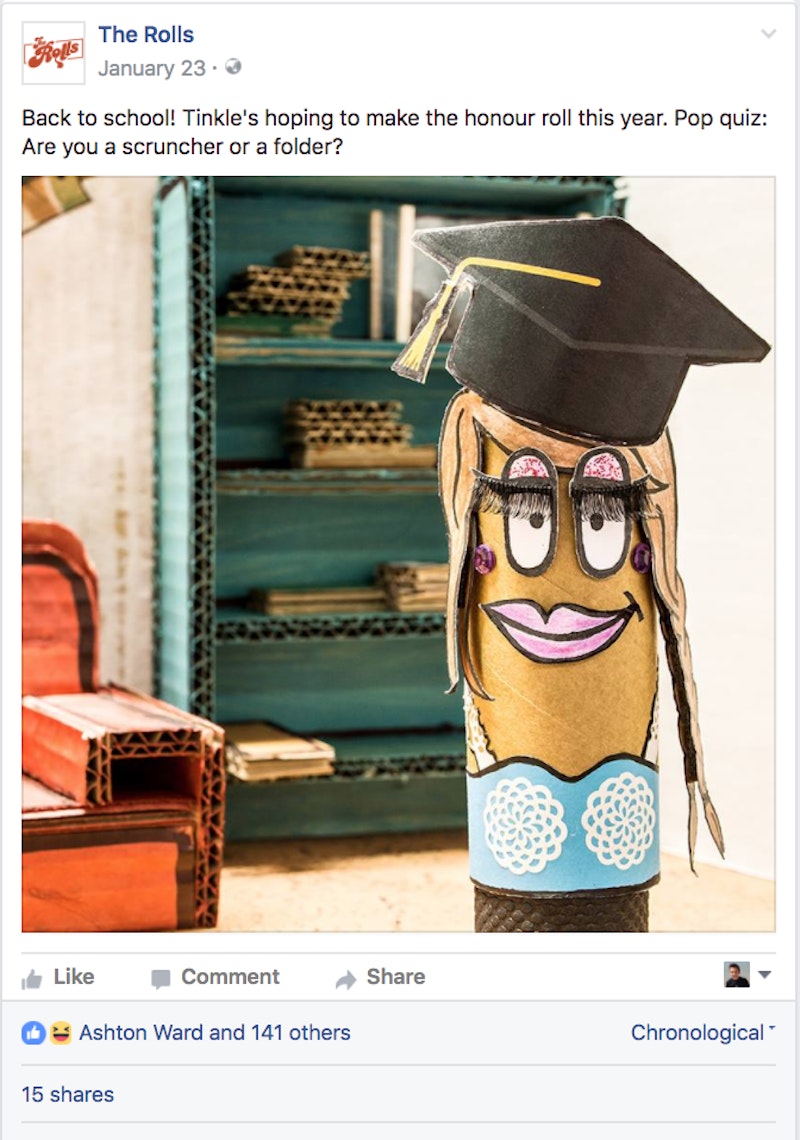Open the graduation cap roll photo
The height and width of the screenshot is (1140, 800).
pyautogui.click(x=398, y=555)
